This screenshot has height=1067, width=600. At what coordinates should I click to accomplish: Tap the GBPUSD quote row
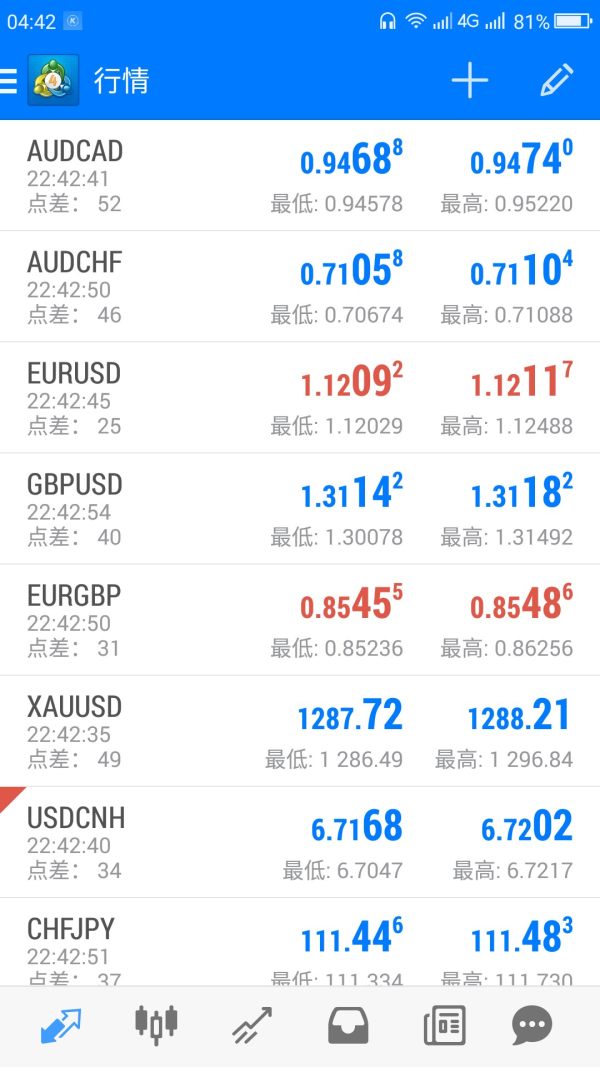point(300,510)
